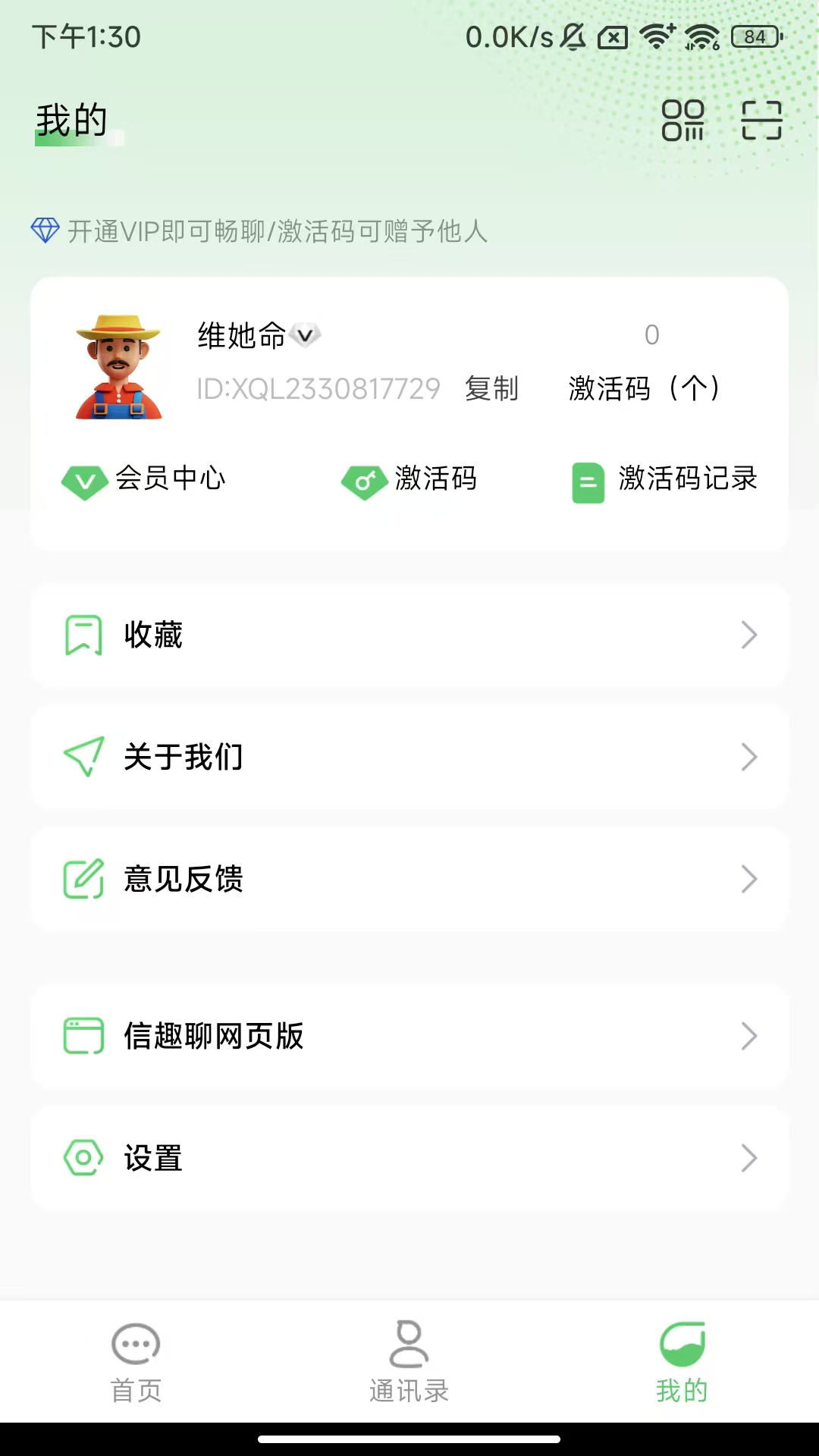Open the 信趣聊网页版 browser icon
Screen dimensions: 819x1456
[83, 1037]
